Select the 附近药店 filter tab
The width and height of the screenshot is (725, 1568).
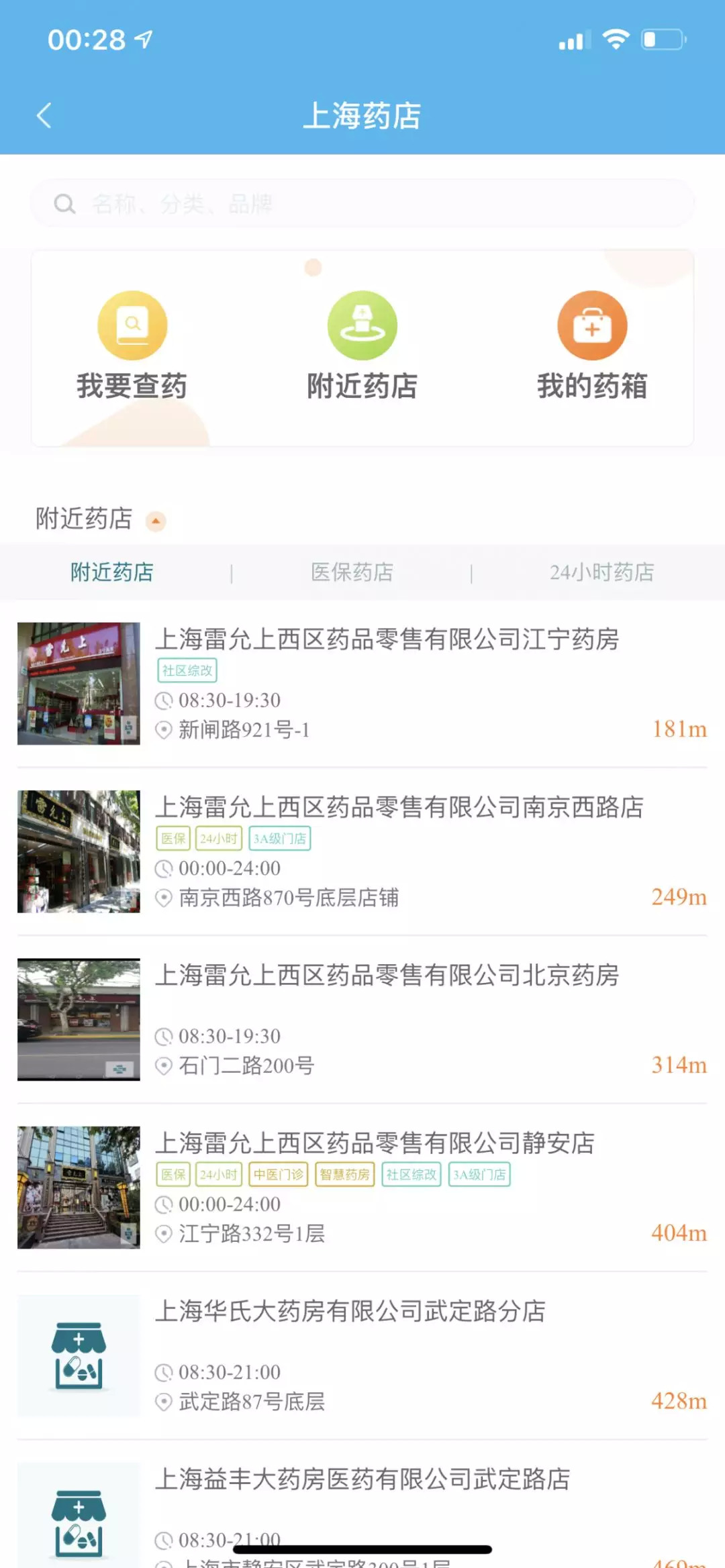click(112, 572)
